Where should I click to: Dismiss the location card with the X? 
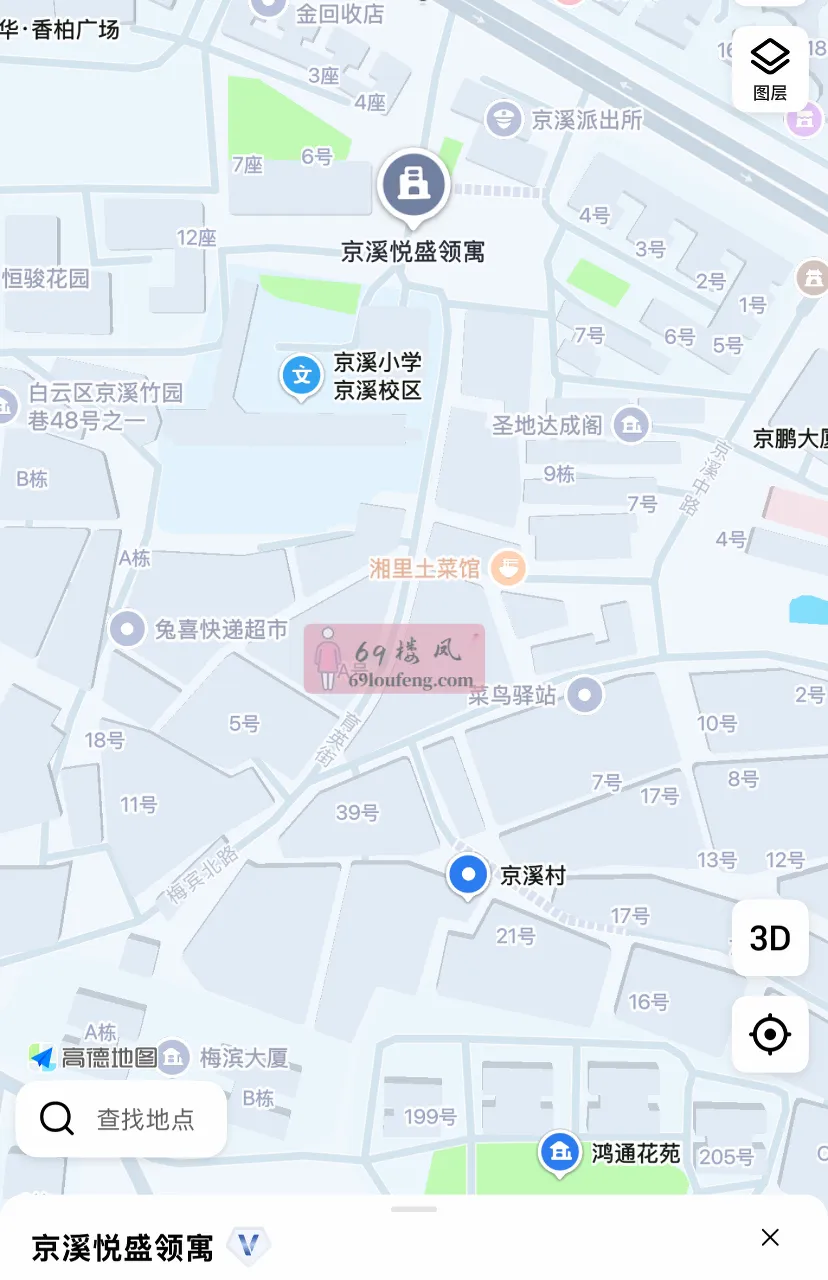pos(769,1238)
